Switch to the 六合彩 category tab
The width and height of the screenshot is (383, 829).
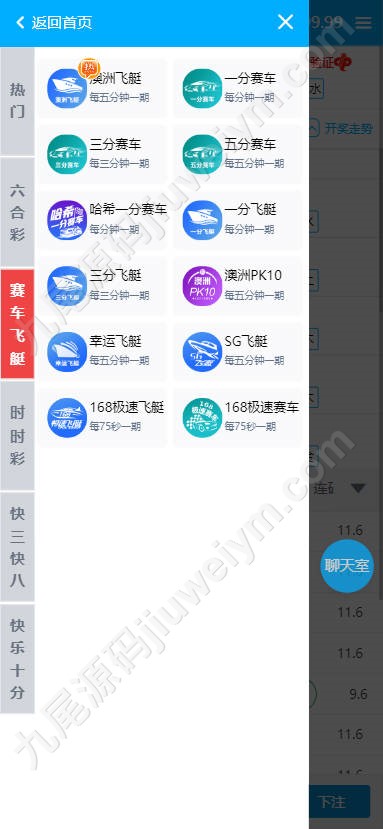click(x=17, y=213)
